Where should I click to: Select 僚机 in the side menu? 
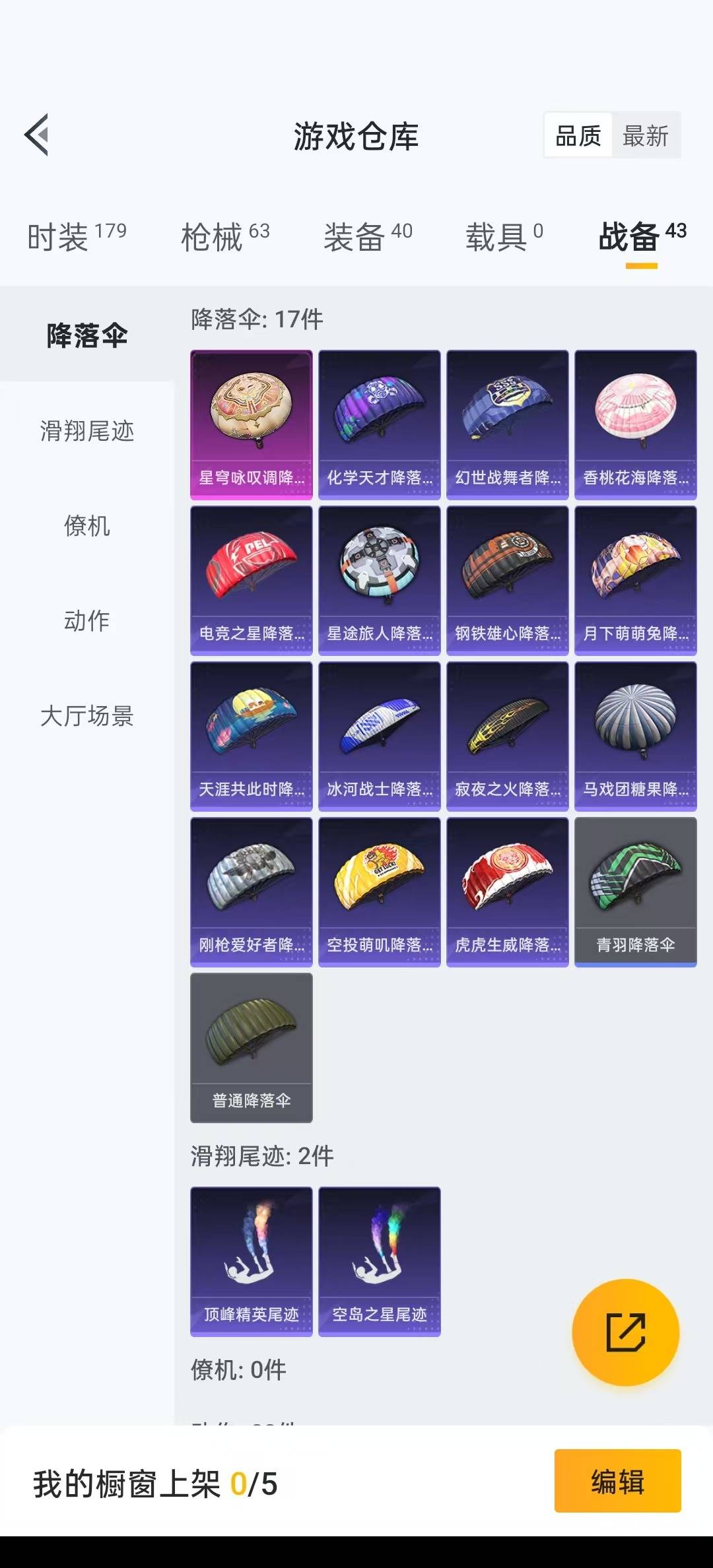click(x=87, y=526)
